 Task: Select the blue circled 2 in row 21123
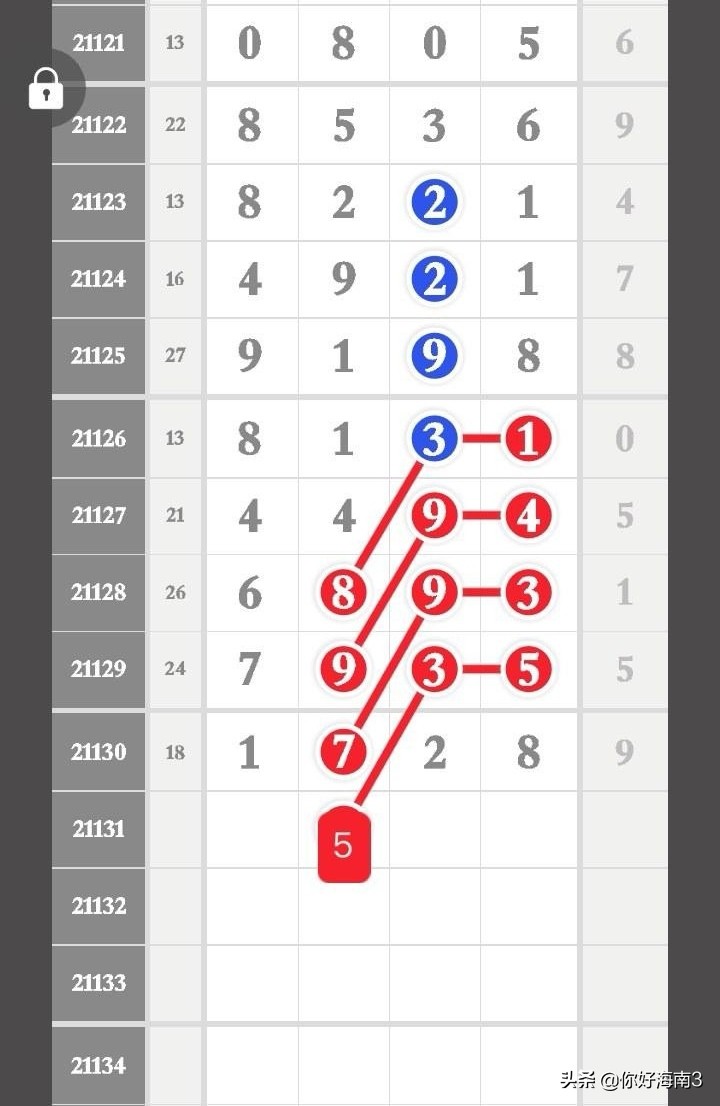(x=433, y=202)
